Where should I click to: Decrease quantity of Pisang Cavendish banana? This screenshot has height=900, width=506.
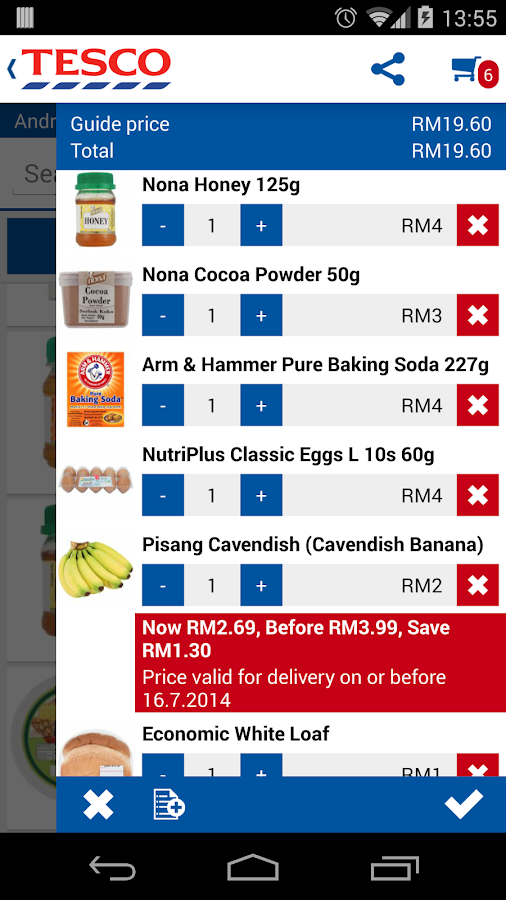163,585
